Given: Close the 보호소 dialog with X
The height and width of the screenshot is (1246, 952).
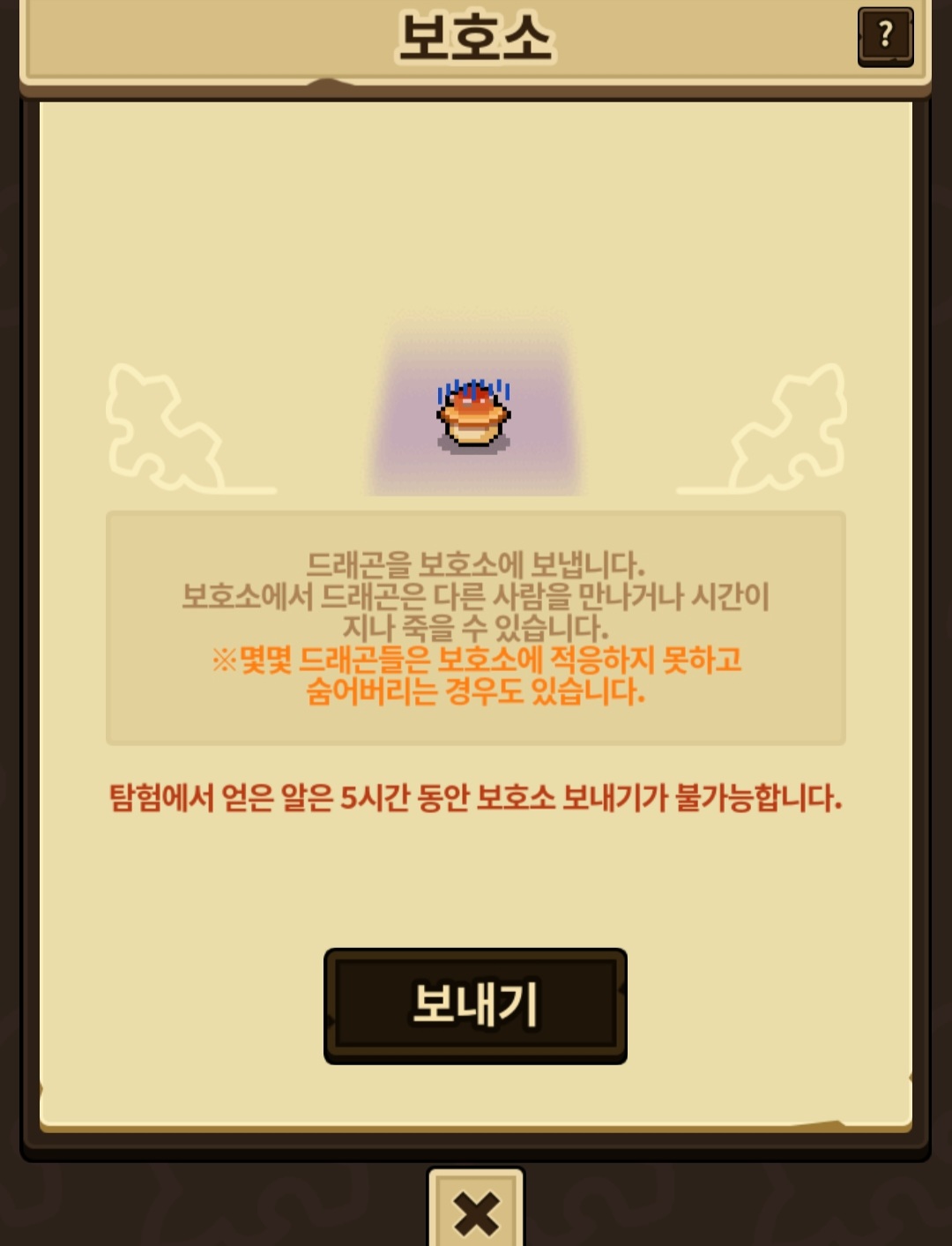Looking at the screenshot, I should click(x=476, y=1209).
